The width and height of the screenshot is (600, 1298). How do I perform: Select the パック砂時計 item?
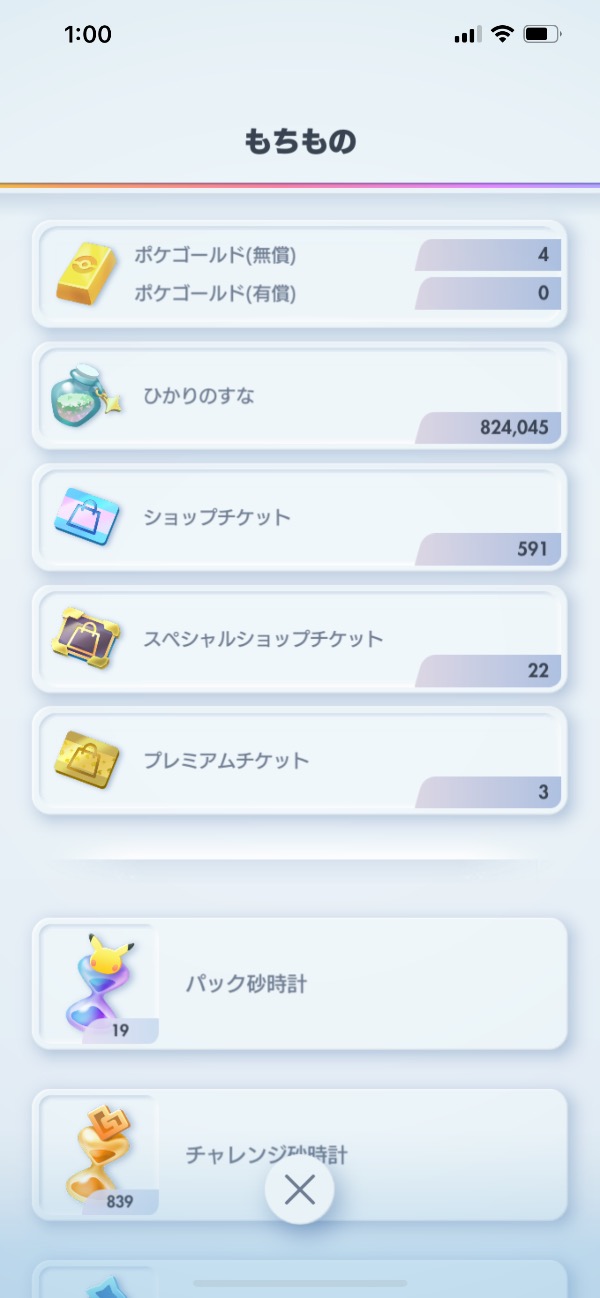pos(299,984)
